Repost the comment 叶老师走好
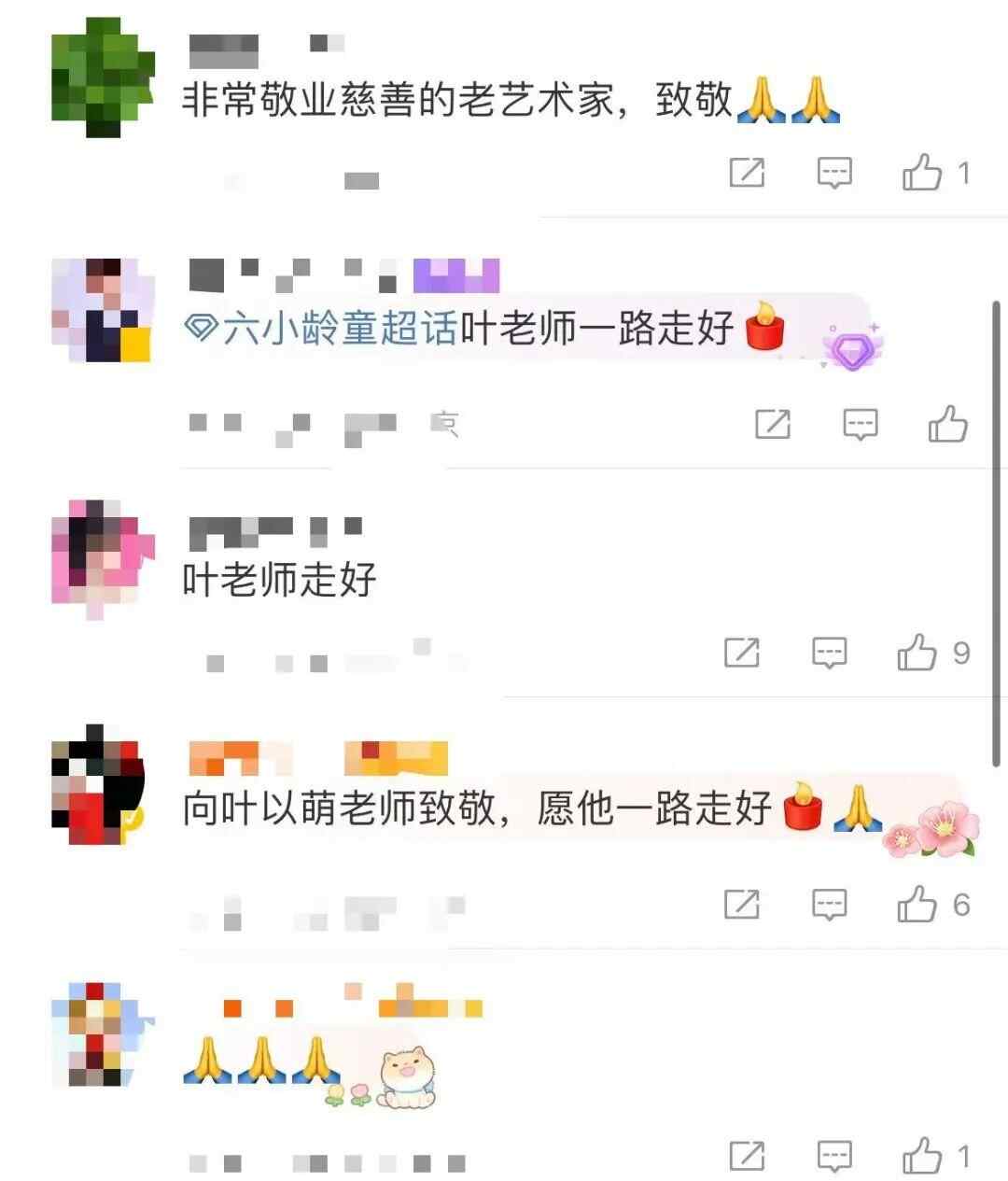 click(x=742, y=653)
